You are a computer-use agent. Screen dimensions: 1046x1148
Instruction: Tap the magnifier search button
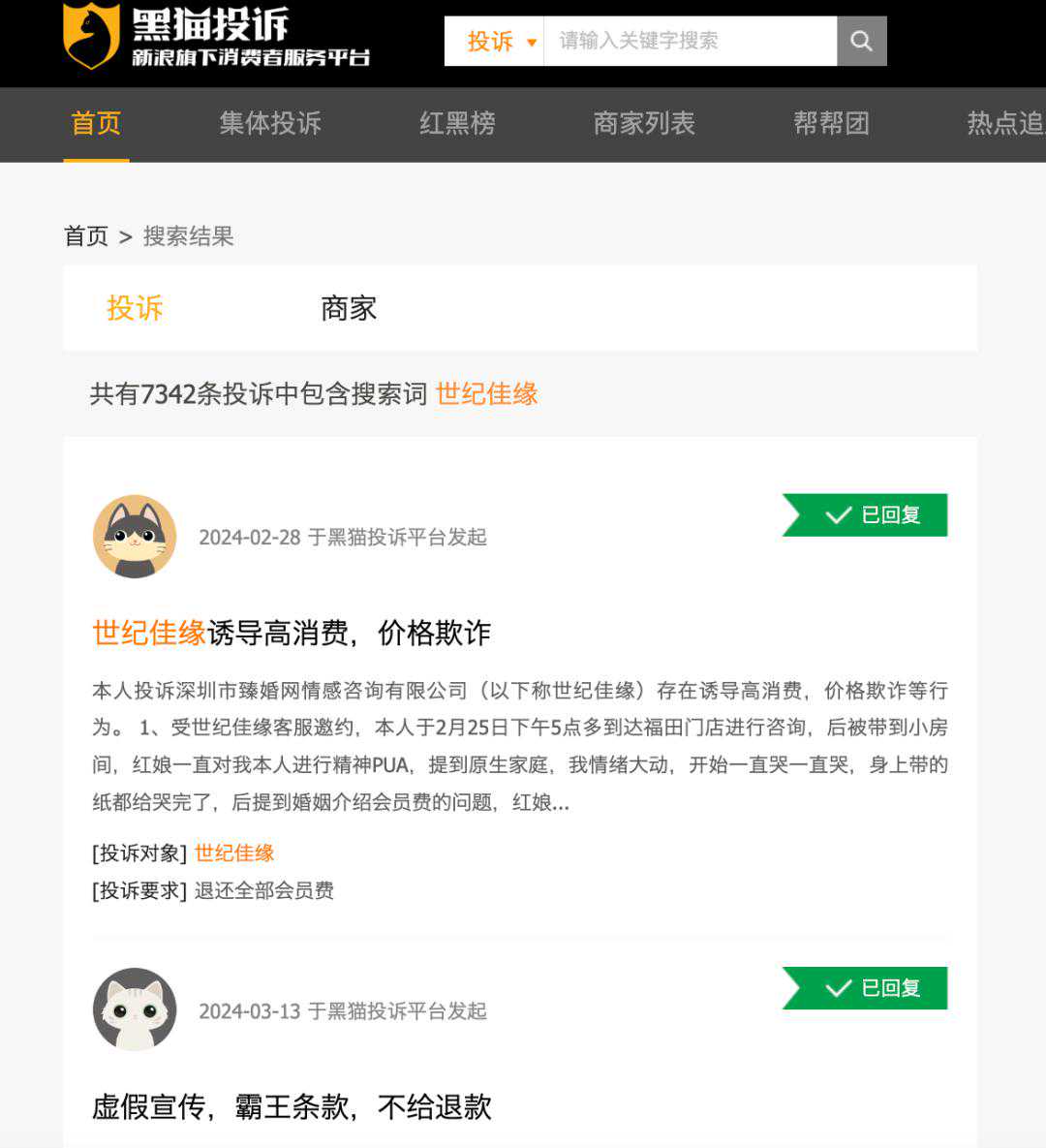(x=861, y=41)
